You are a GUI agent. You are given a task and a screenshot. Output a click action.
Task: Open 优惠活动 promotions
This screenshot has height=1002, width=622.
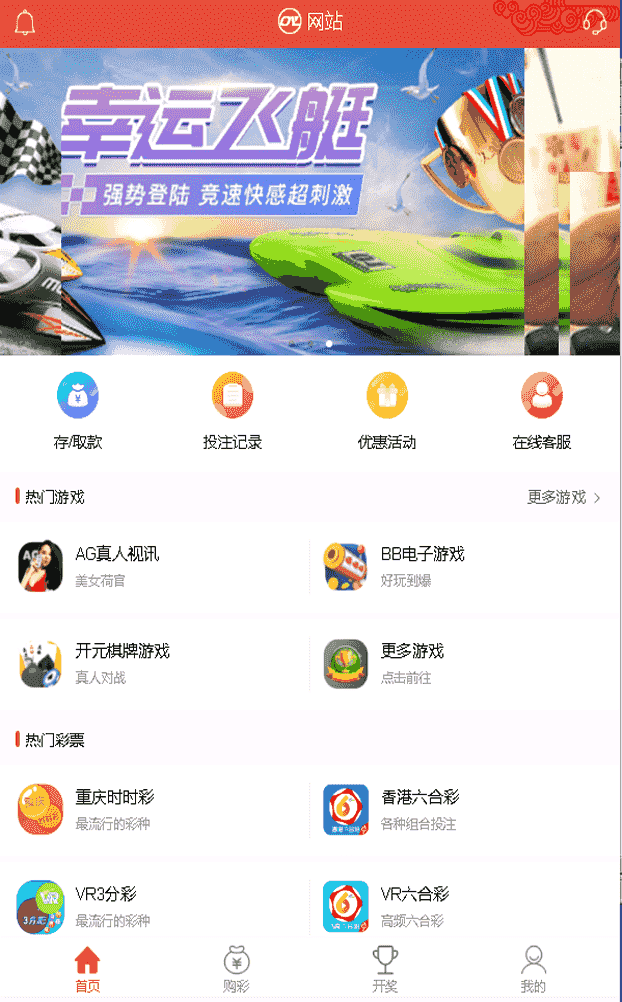pyautogui.click(x=387, y=411)
